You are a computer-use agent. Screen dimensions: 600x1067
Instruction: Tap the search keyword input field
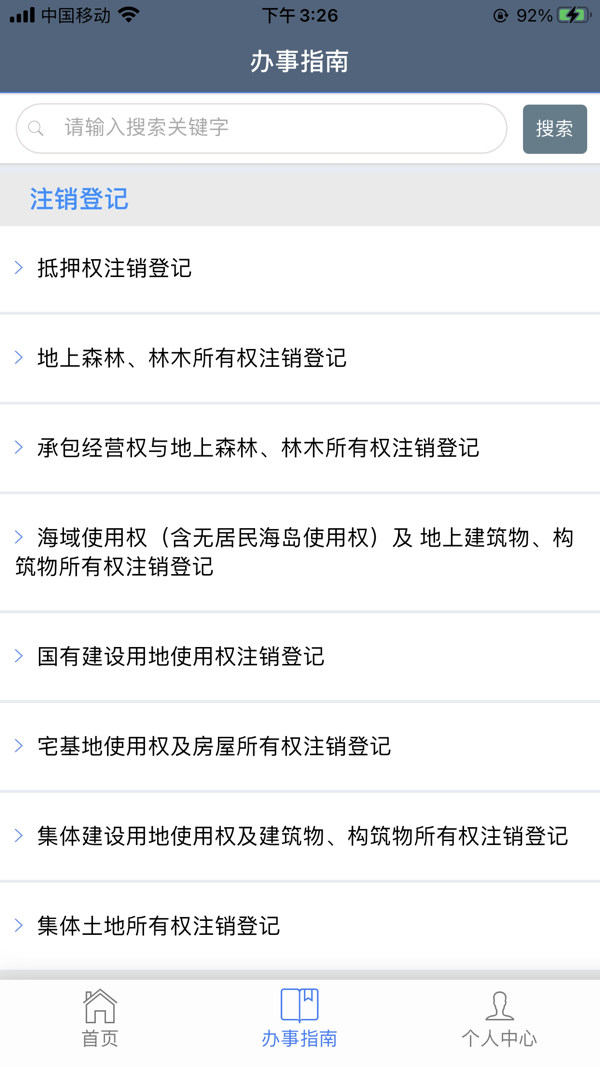click(262, 128)
